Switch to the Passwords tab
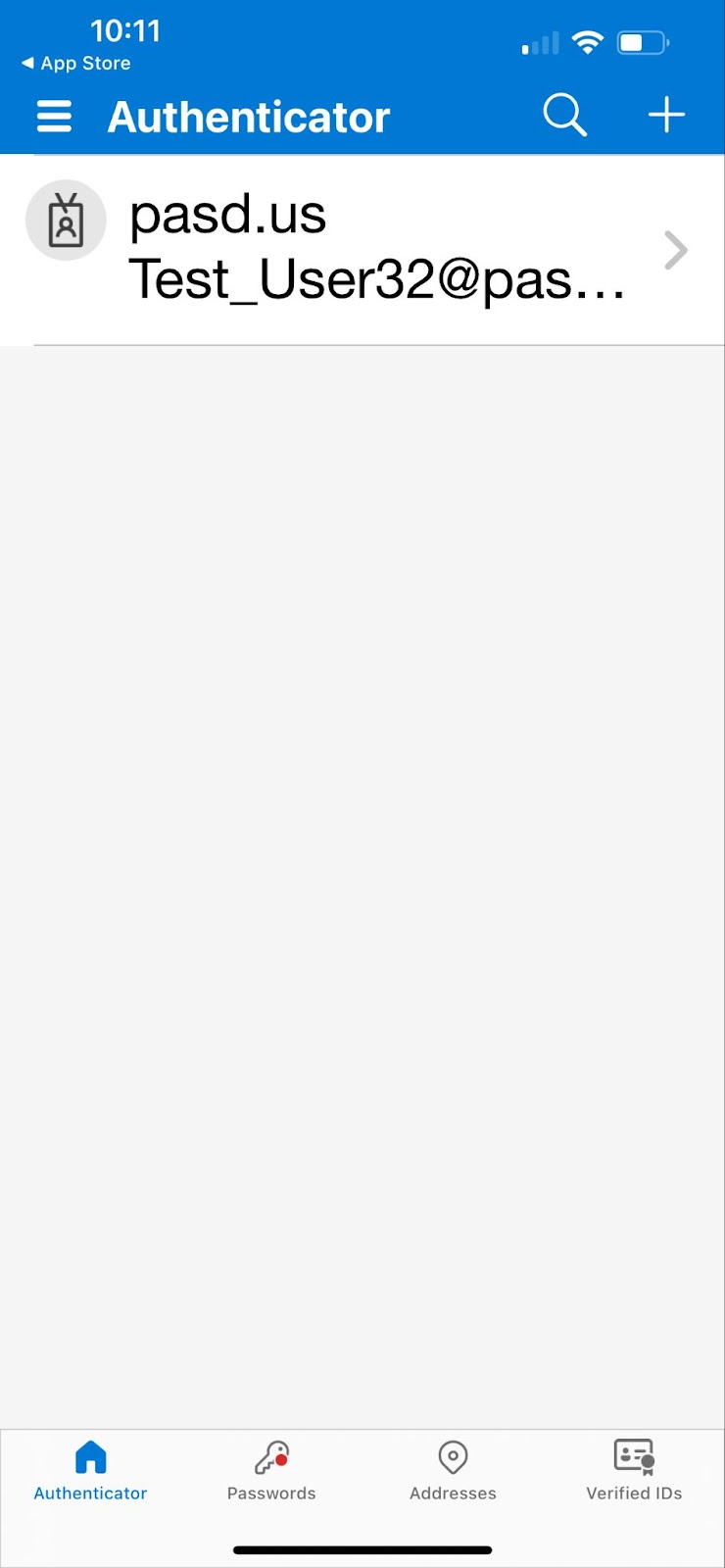 pos(271,1470)
